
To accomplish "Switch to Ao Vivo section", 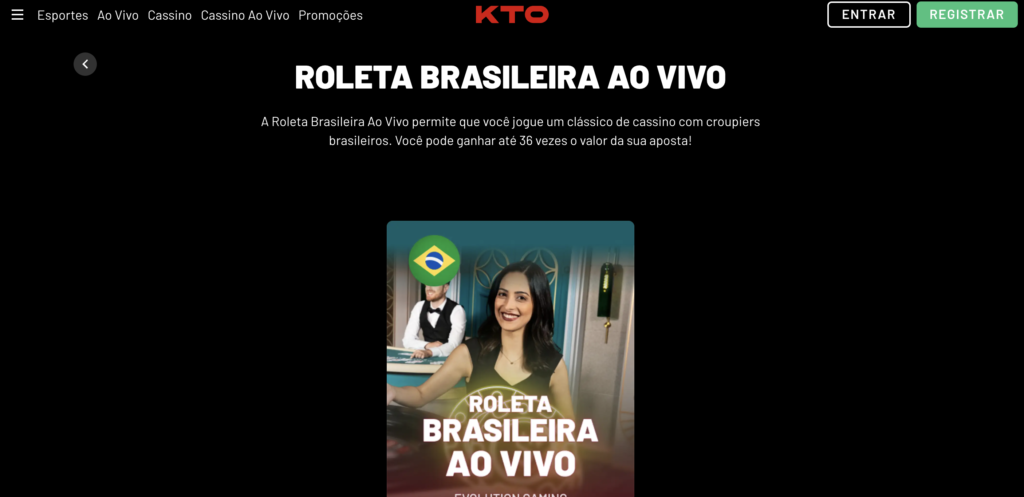I will tap(118, 15).
